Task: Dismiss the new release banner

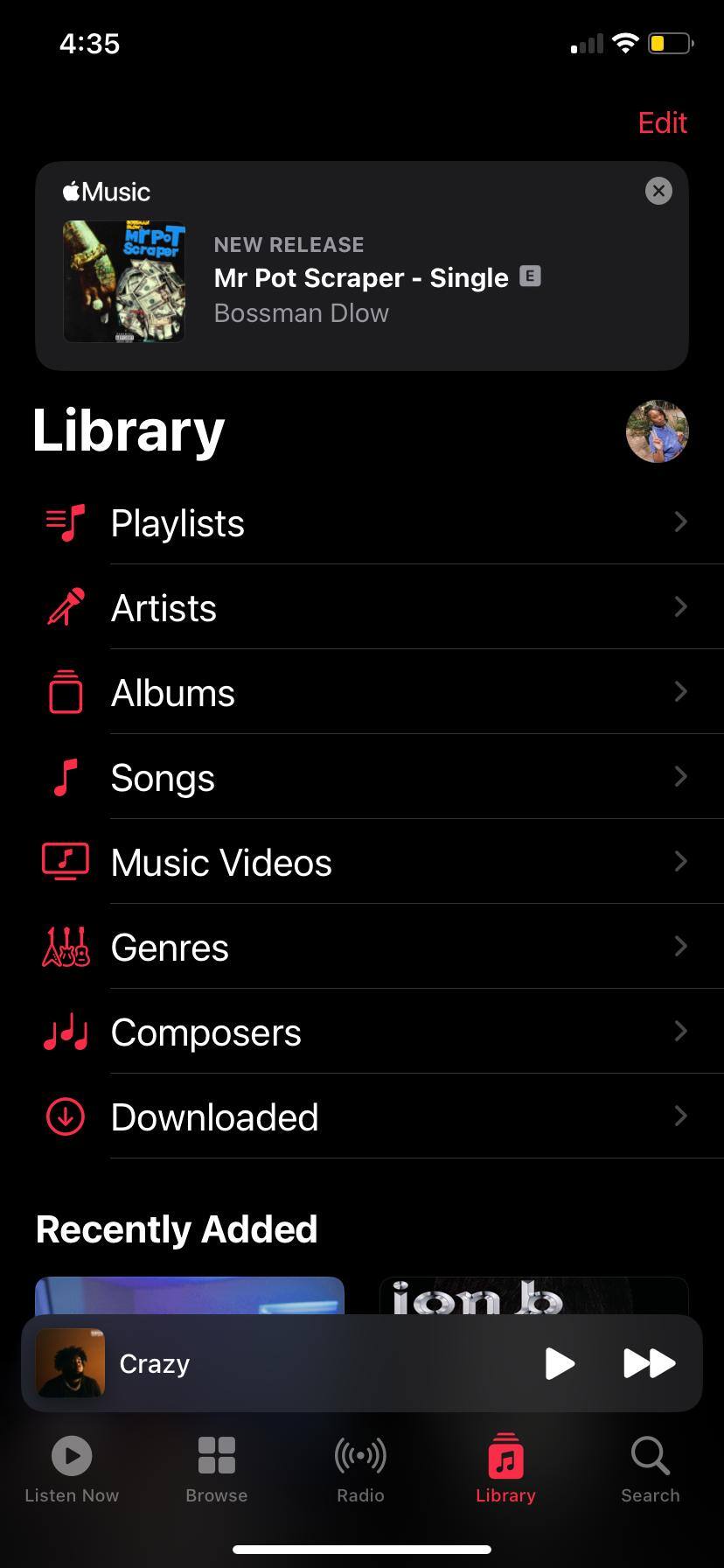Action: point(658,191)
